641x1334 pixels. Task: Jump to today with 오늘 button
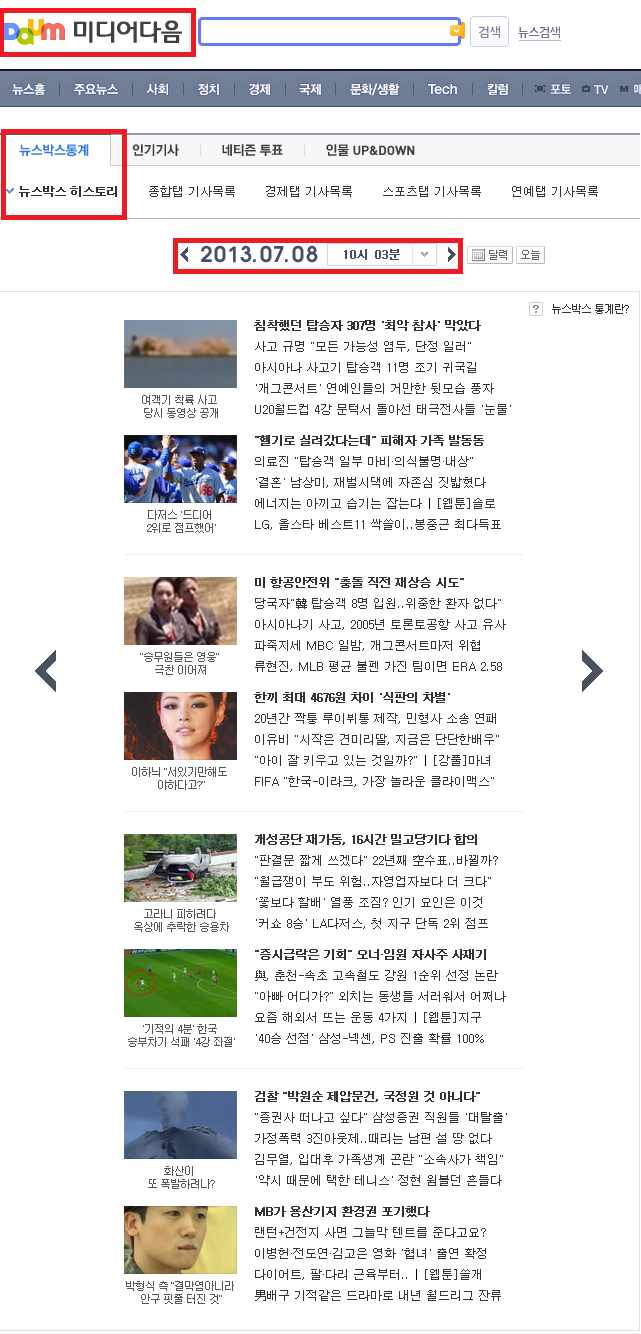click(530, 255)
